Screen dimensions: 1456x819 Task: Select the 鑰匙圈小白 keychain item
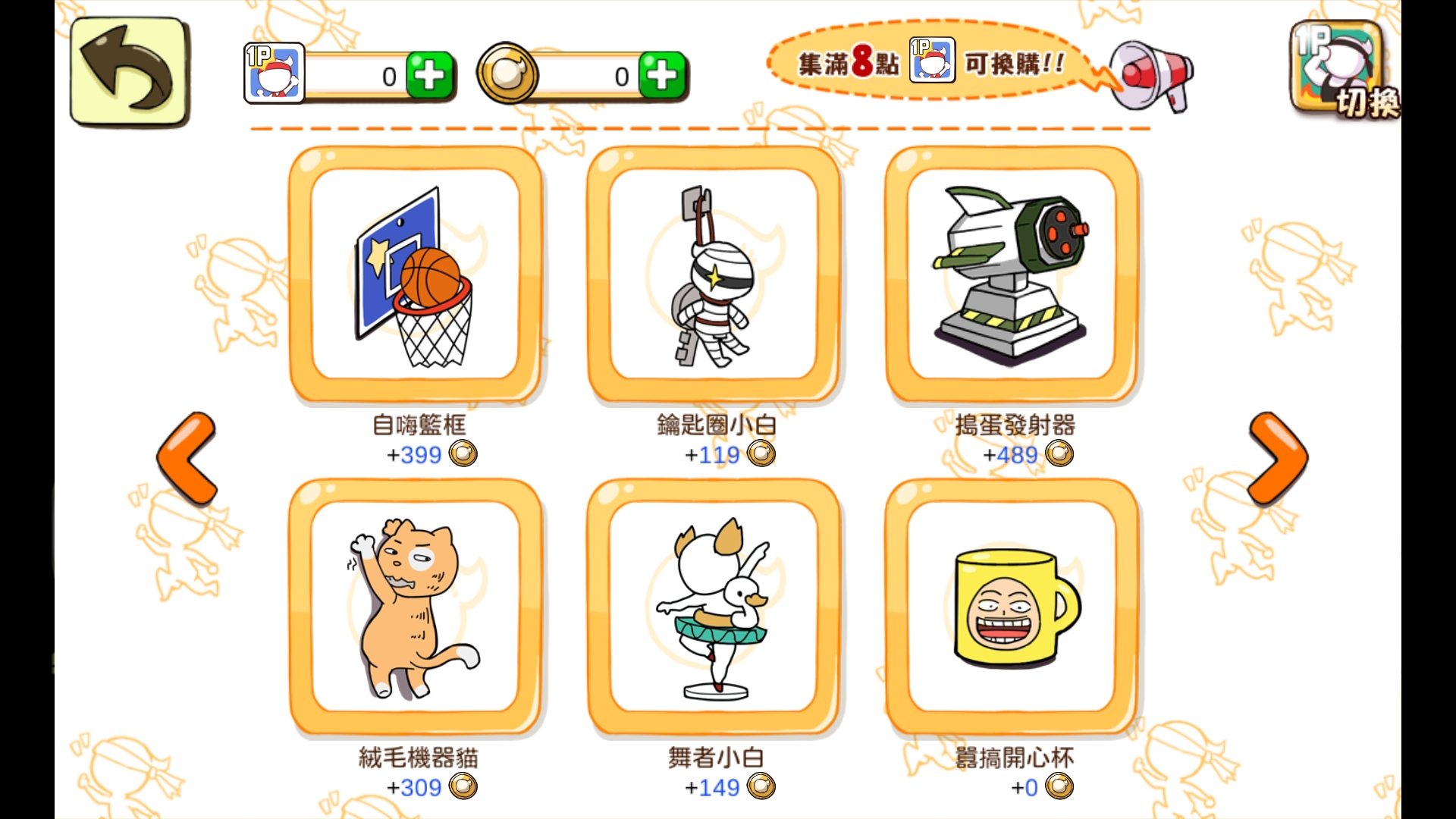click(x=714, y=275)
